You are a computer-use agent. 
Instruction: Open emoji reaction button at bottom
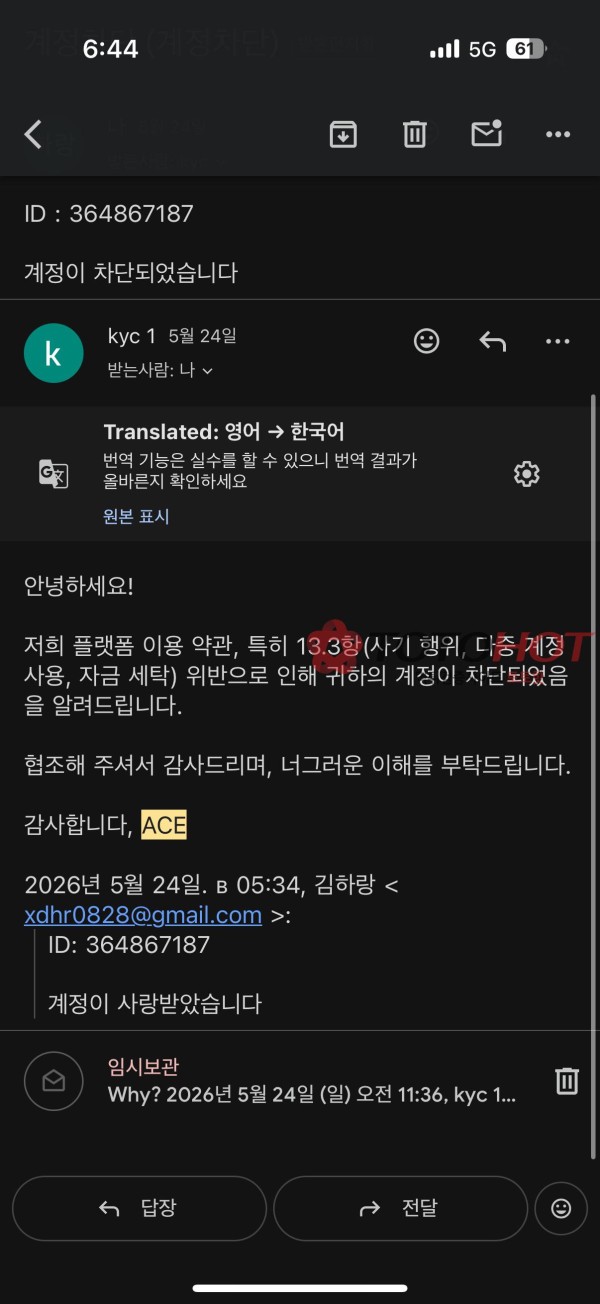pyautogui.click(x=561, y=1209)
